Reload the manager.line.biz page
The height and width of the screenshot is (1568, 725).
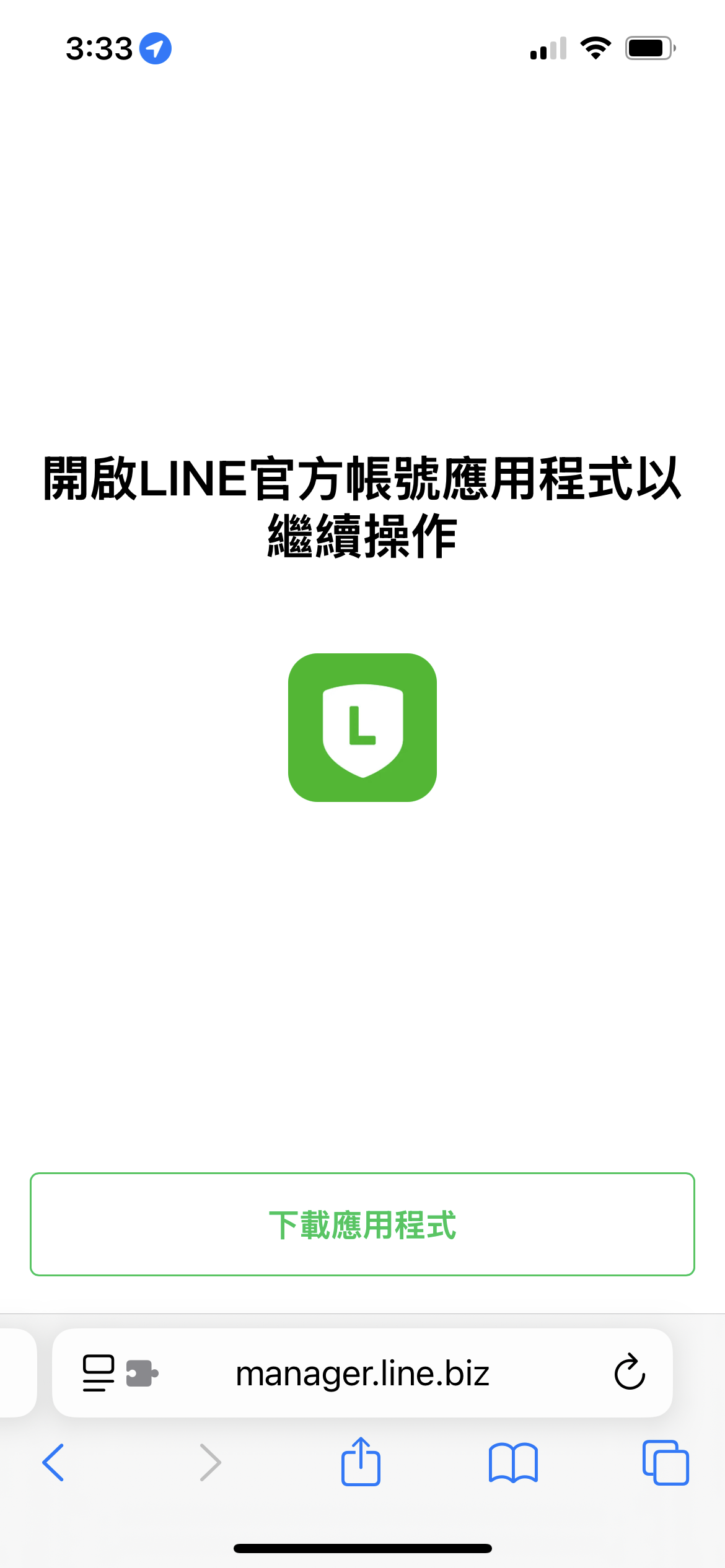630,1372
